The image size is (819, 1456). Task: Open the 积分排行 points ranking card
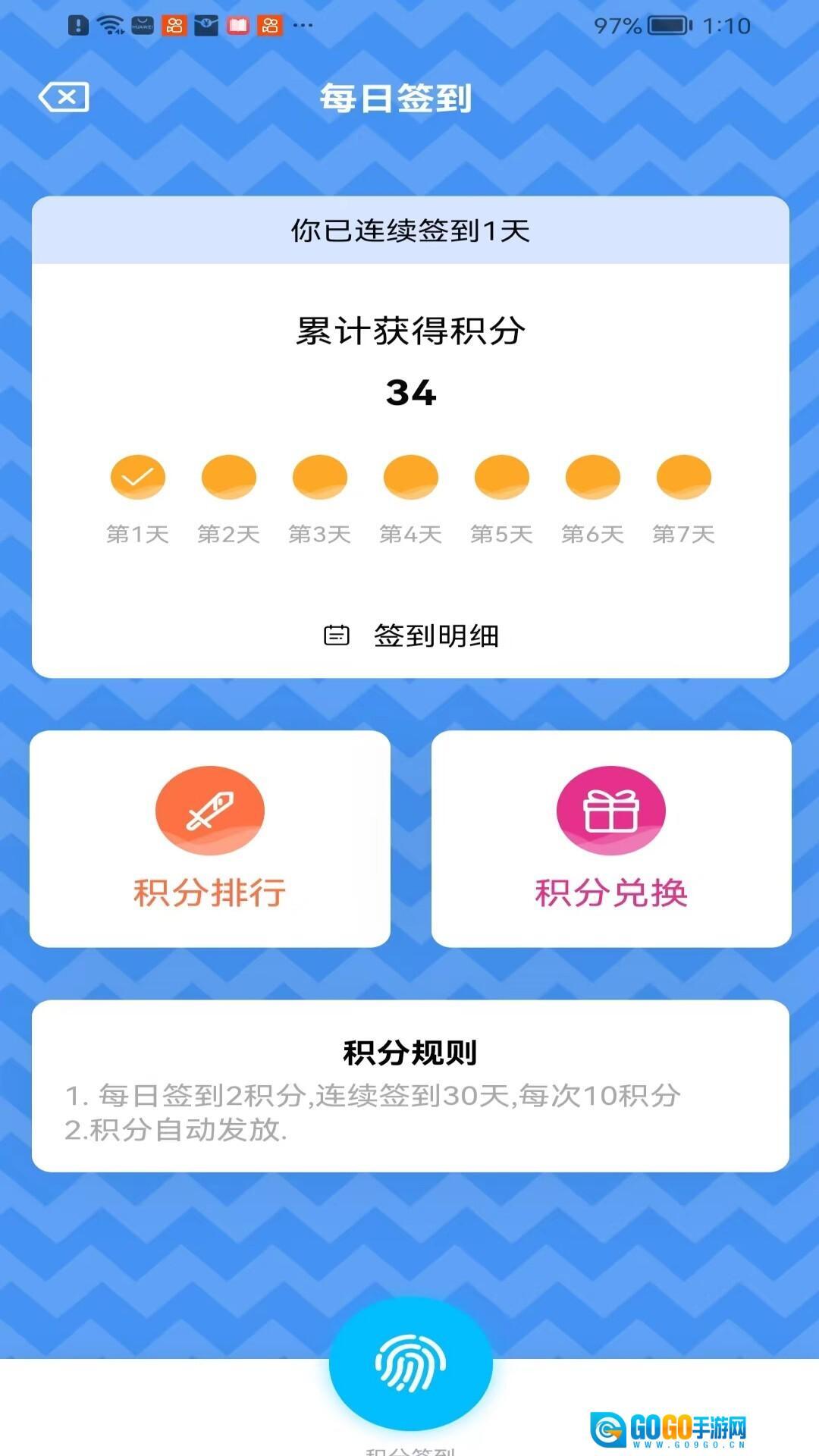pos(210,839)
